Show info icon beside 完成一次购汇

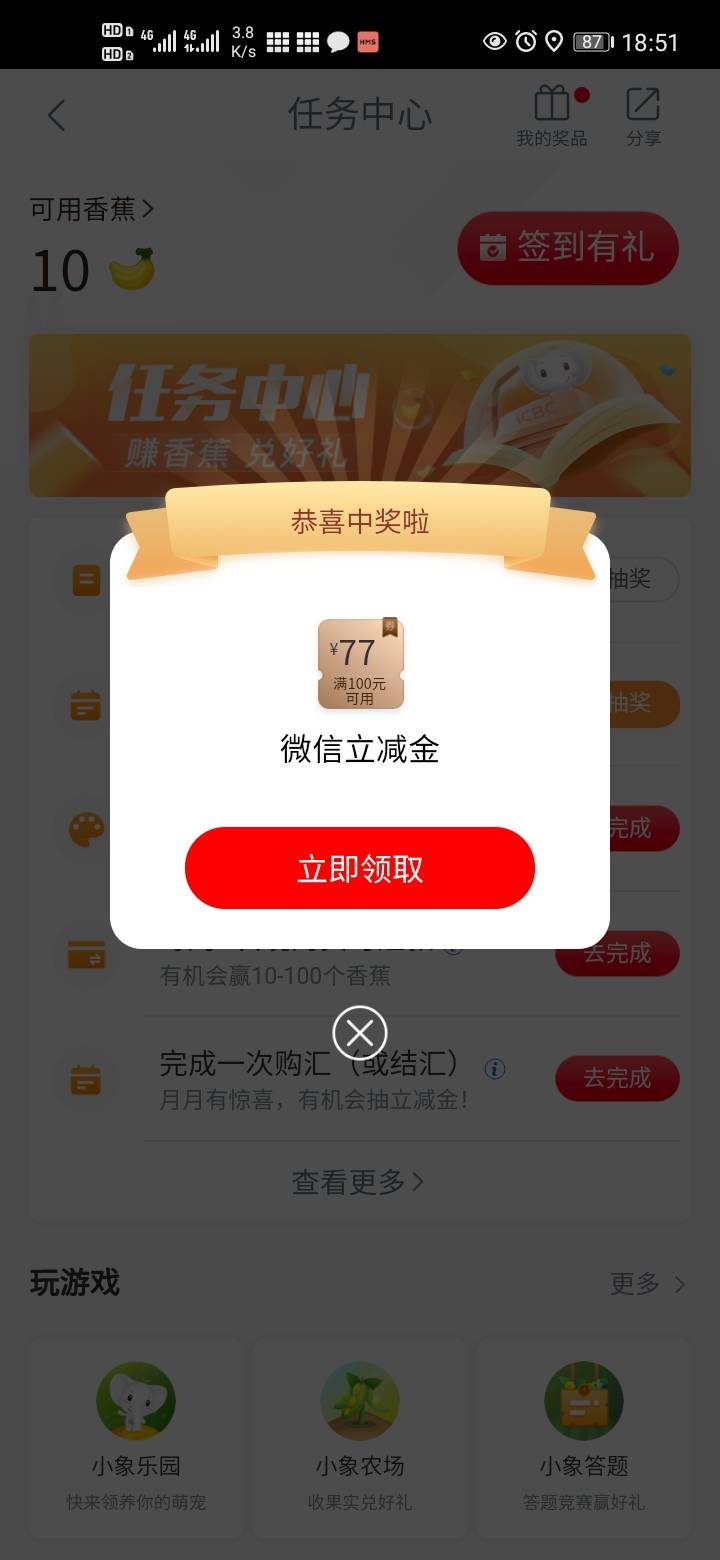[x=494, y=1069]
